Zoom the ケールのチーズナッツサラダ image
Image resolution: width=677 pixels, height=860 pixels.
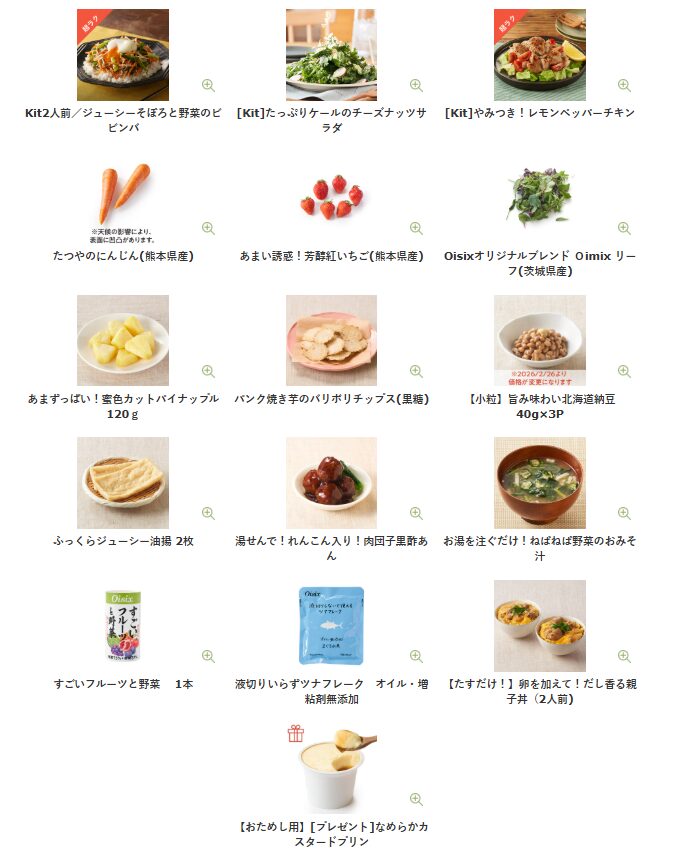[x=416, y=86]
